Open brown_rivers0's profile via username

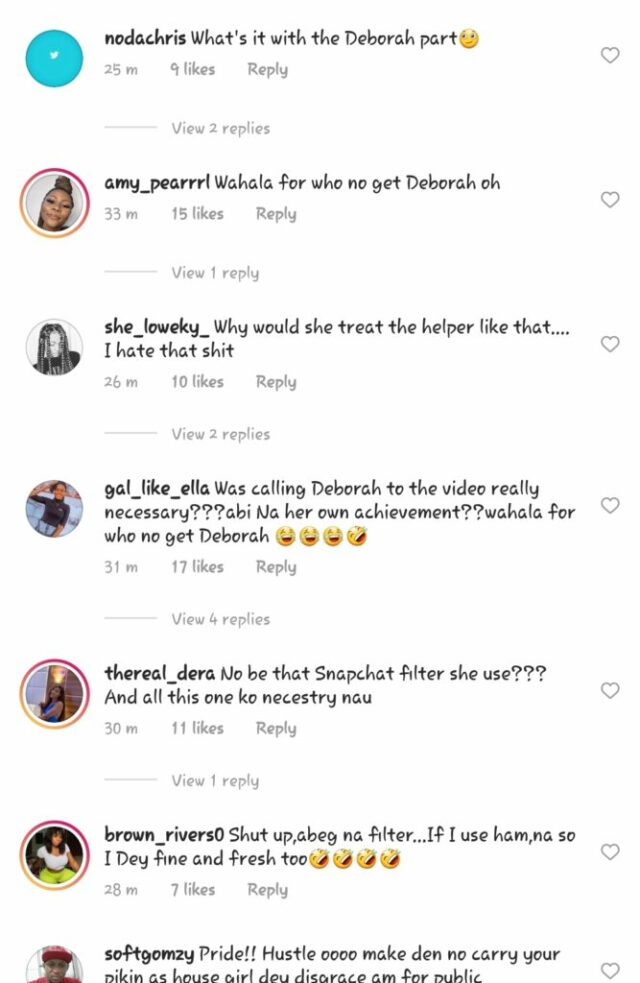[x=163, y=834]
